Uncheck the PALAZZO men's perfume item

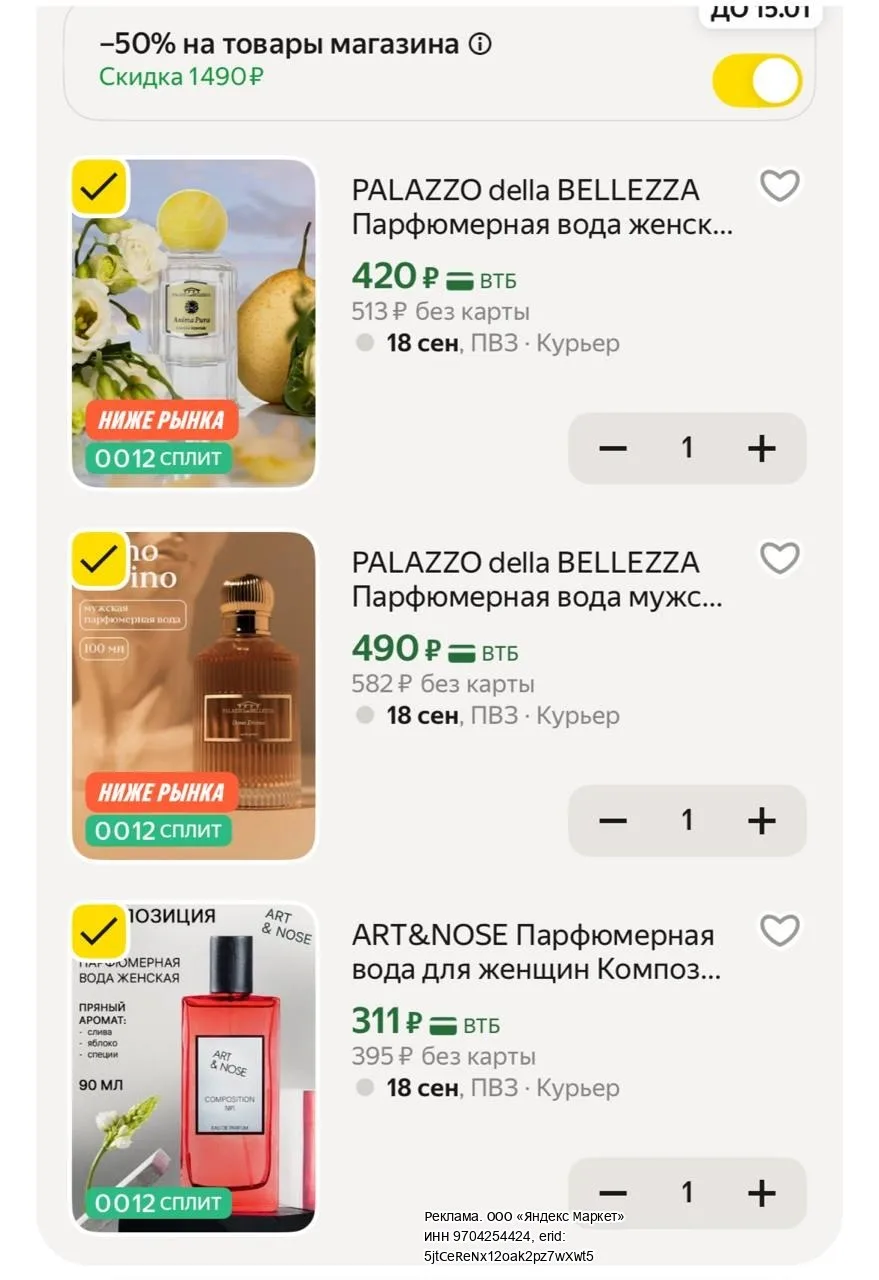[x=98, y=559]
